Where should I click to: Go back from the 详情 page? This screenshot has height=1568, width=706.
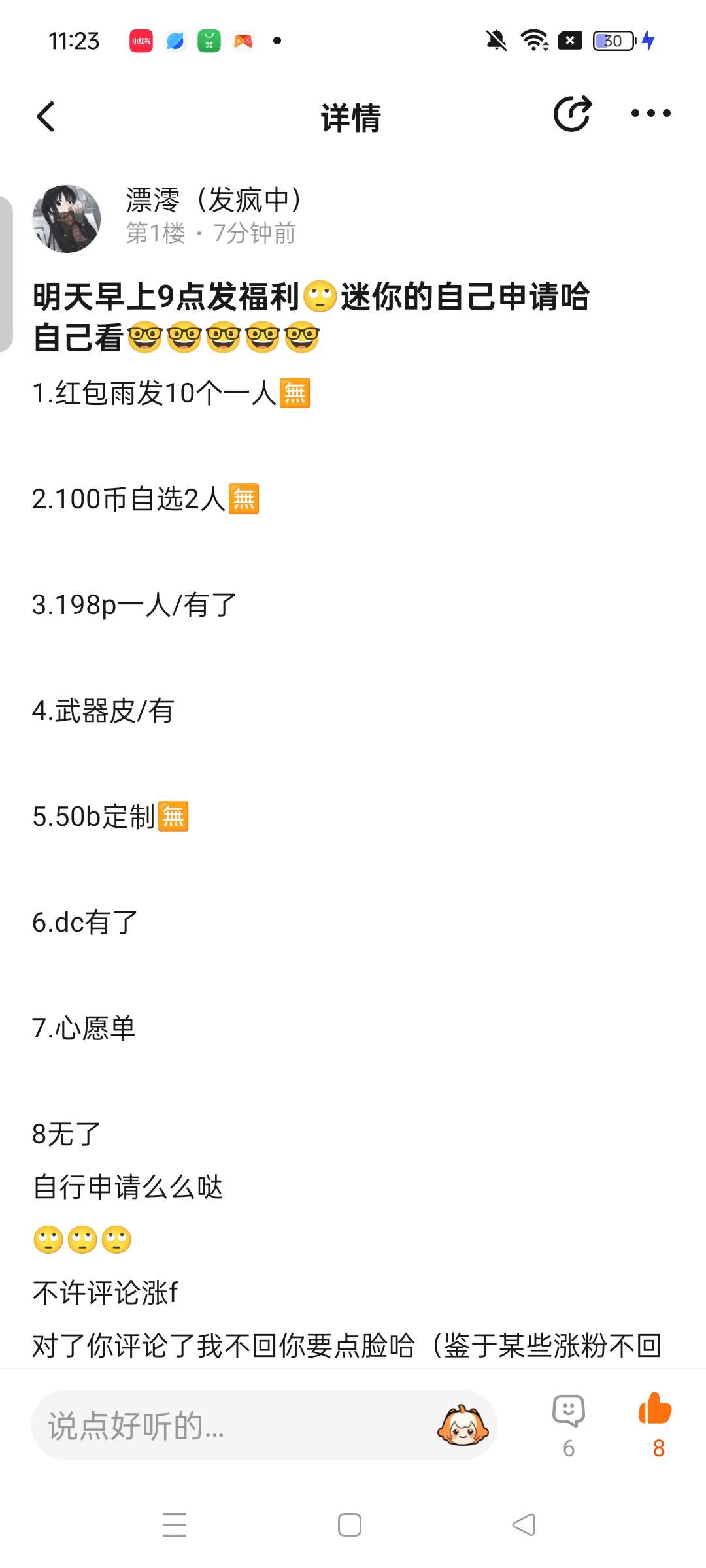(46, 117)
